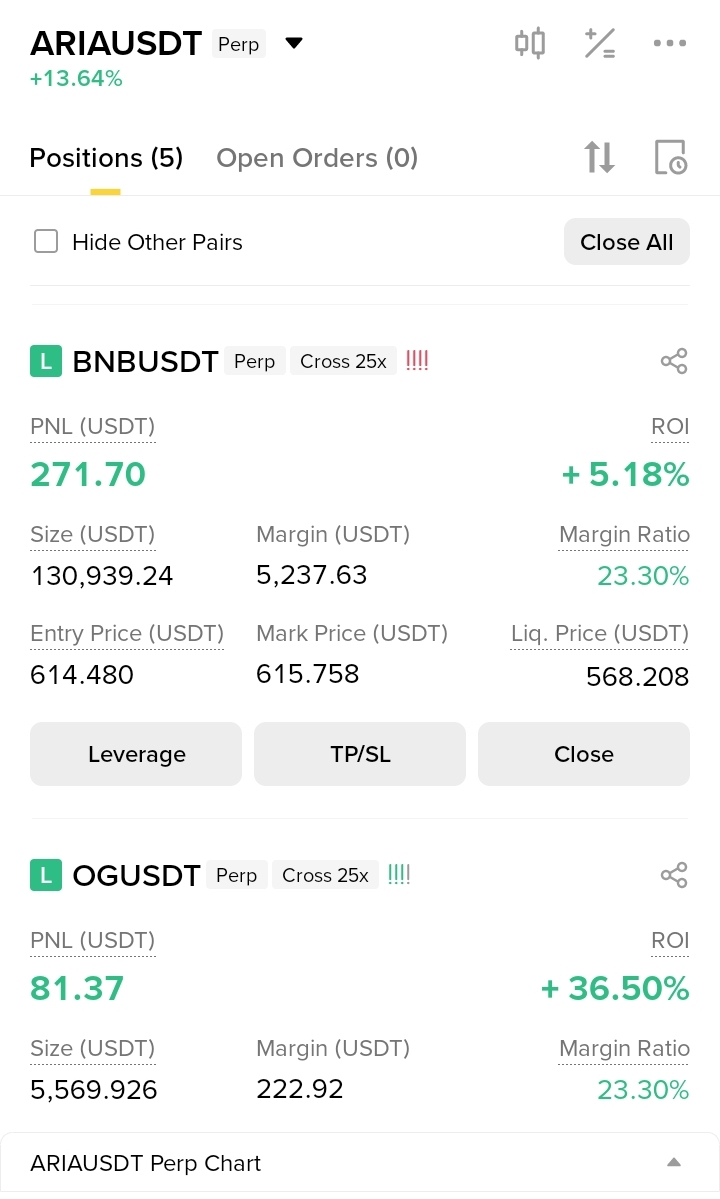This screenshot has height=1199, width=720.
Task: Set TP/SL for the BNBUSDT position
Action: [x=360, y=754]
